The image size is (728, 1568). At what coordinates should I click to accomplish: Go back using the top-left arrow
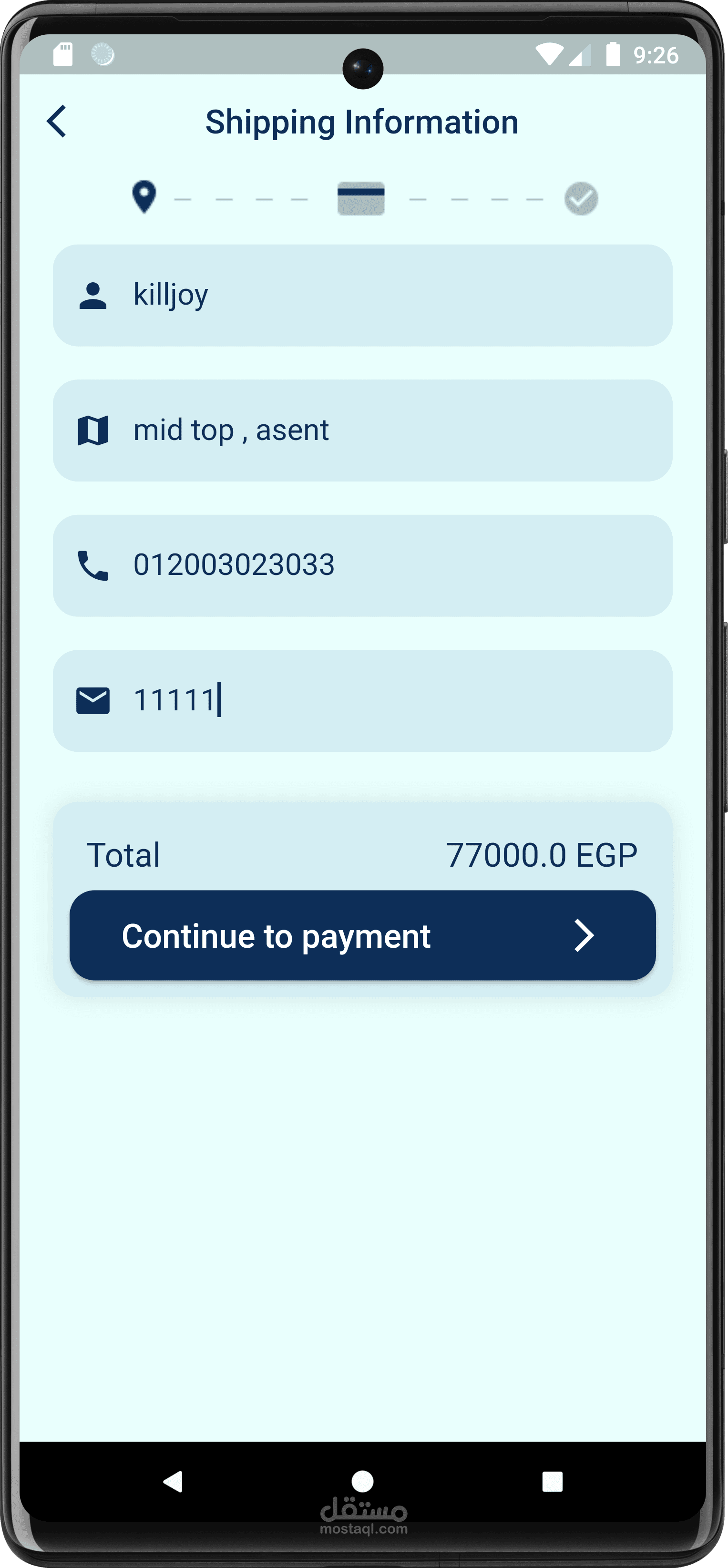point(57,122)
